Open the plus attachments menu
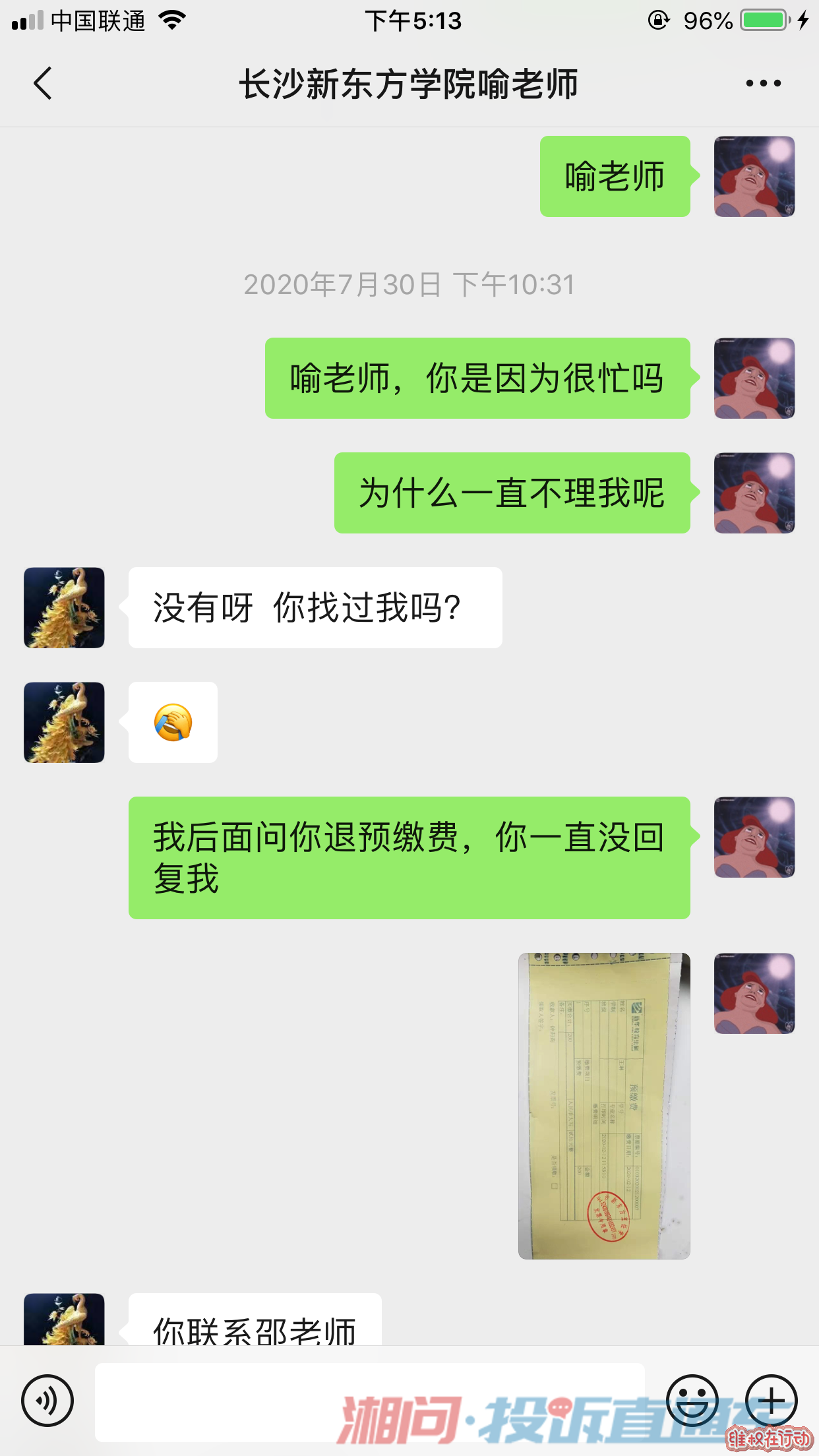Screen dimensions: 819x1456 click(x=771, y=1400)
